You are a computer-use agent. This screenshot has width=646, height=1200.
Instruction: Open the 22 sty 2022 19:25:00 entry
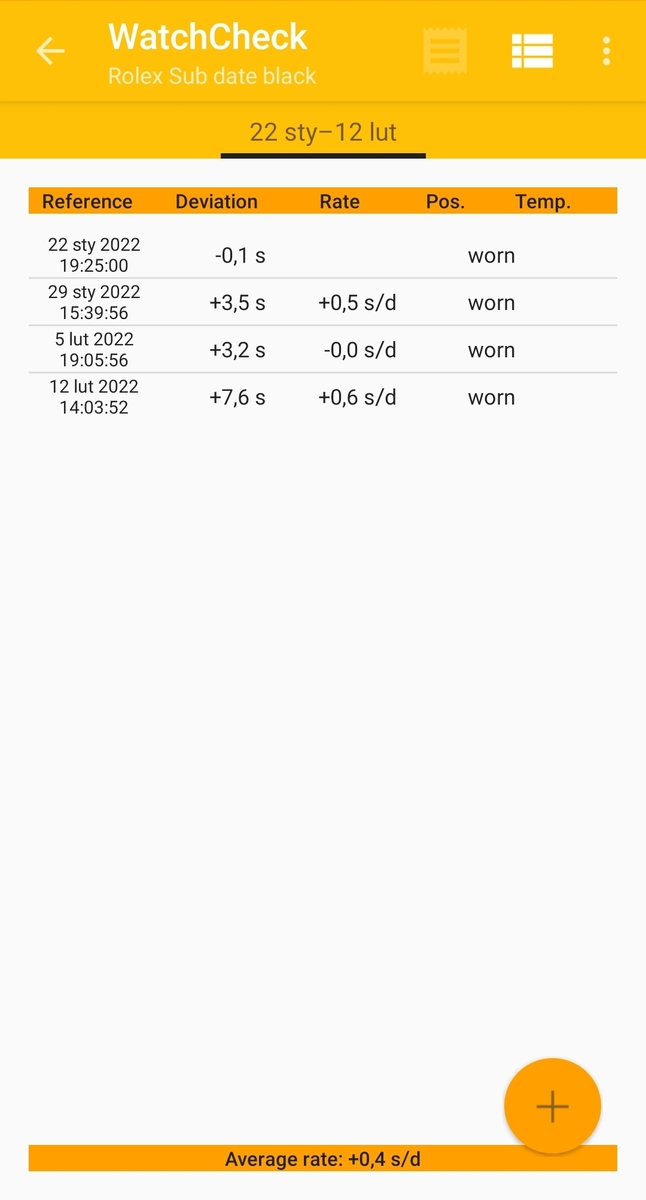pos(322,255)
